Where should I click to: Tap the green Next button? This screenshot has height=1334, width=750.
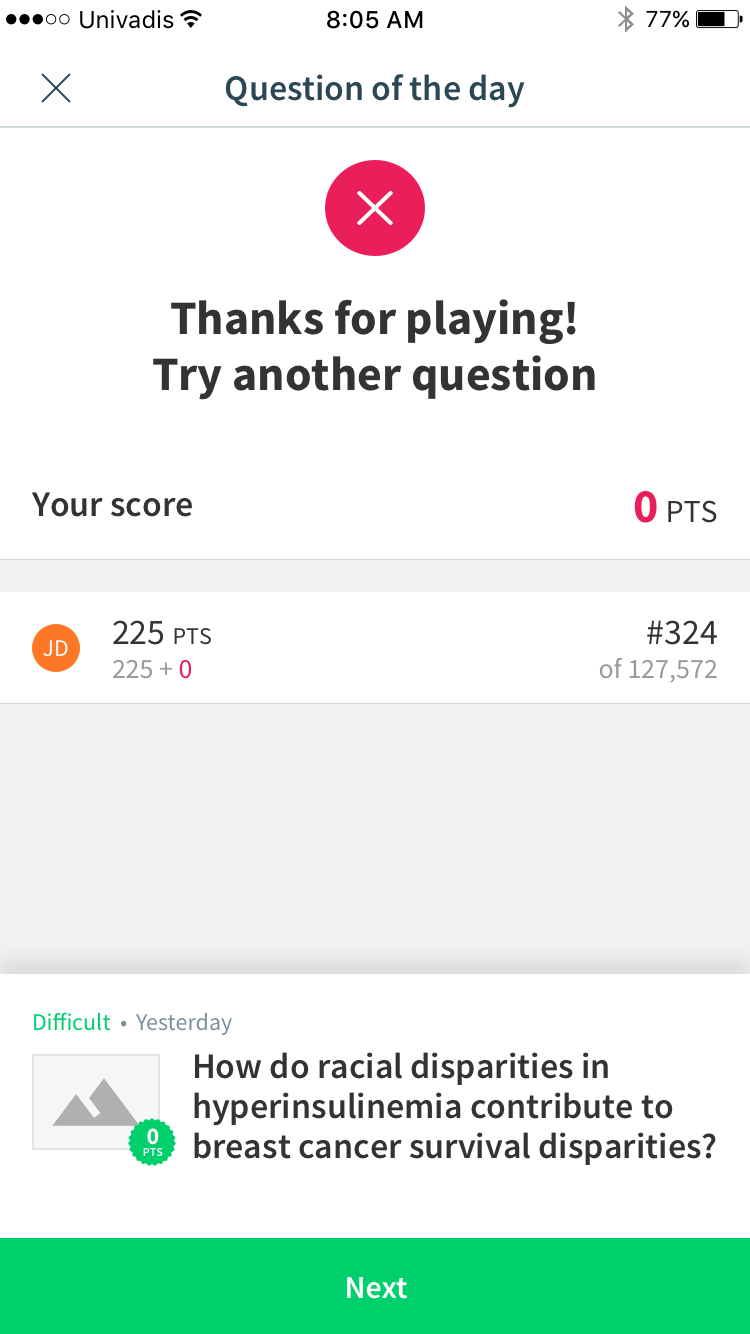375,1286
